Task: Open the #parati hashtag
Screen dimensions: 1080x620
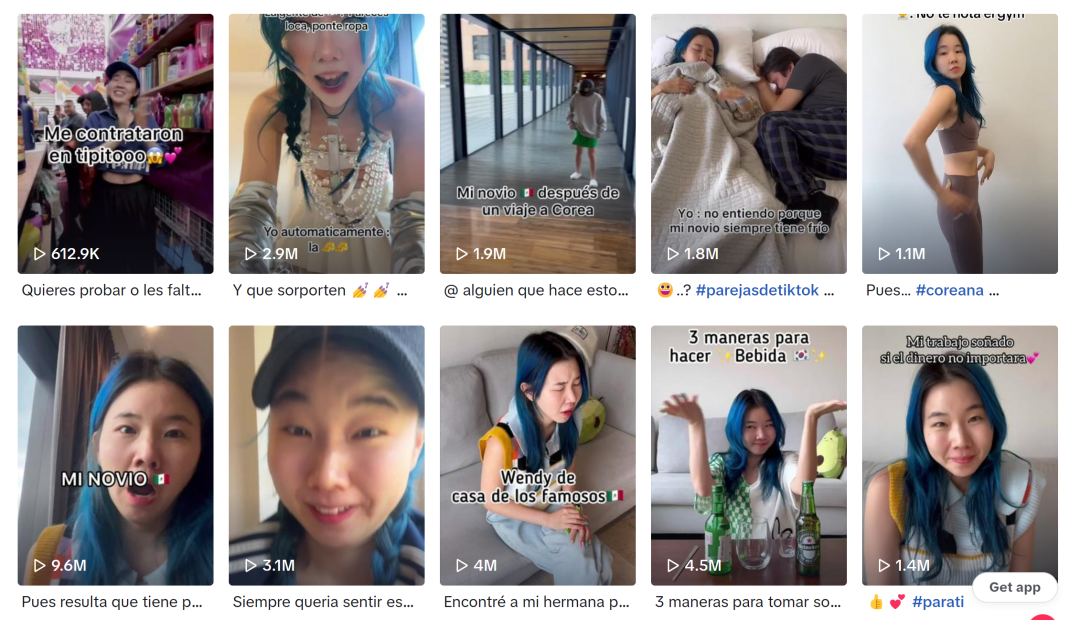Action: [937, 602]
